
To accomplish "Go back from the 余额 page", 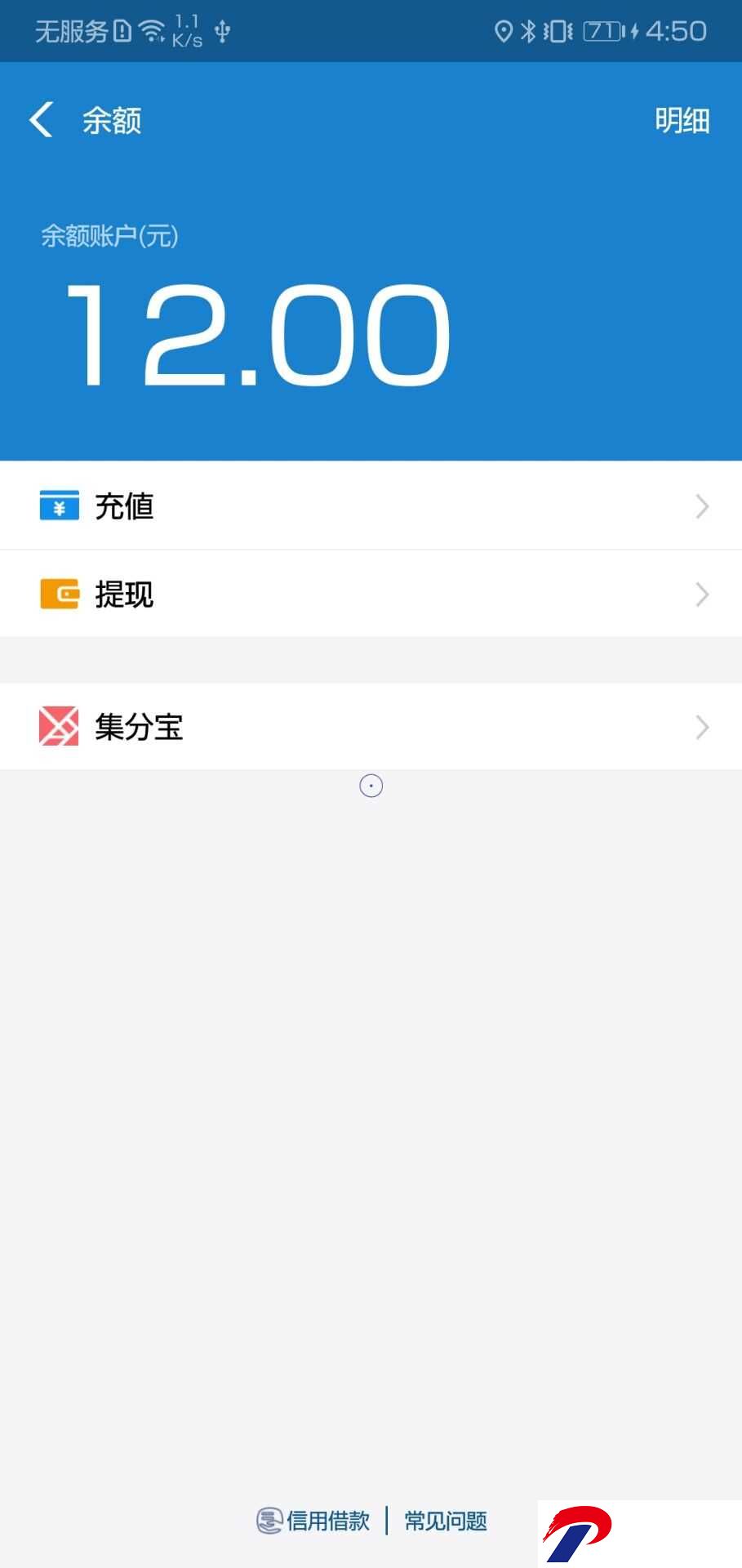I will pos(42,119).
